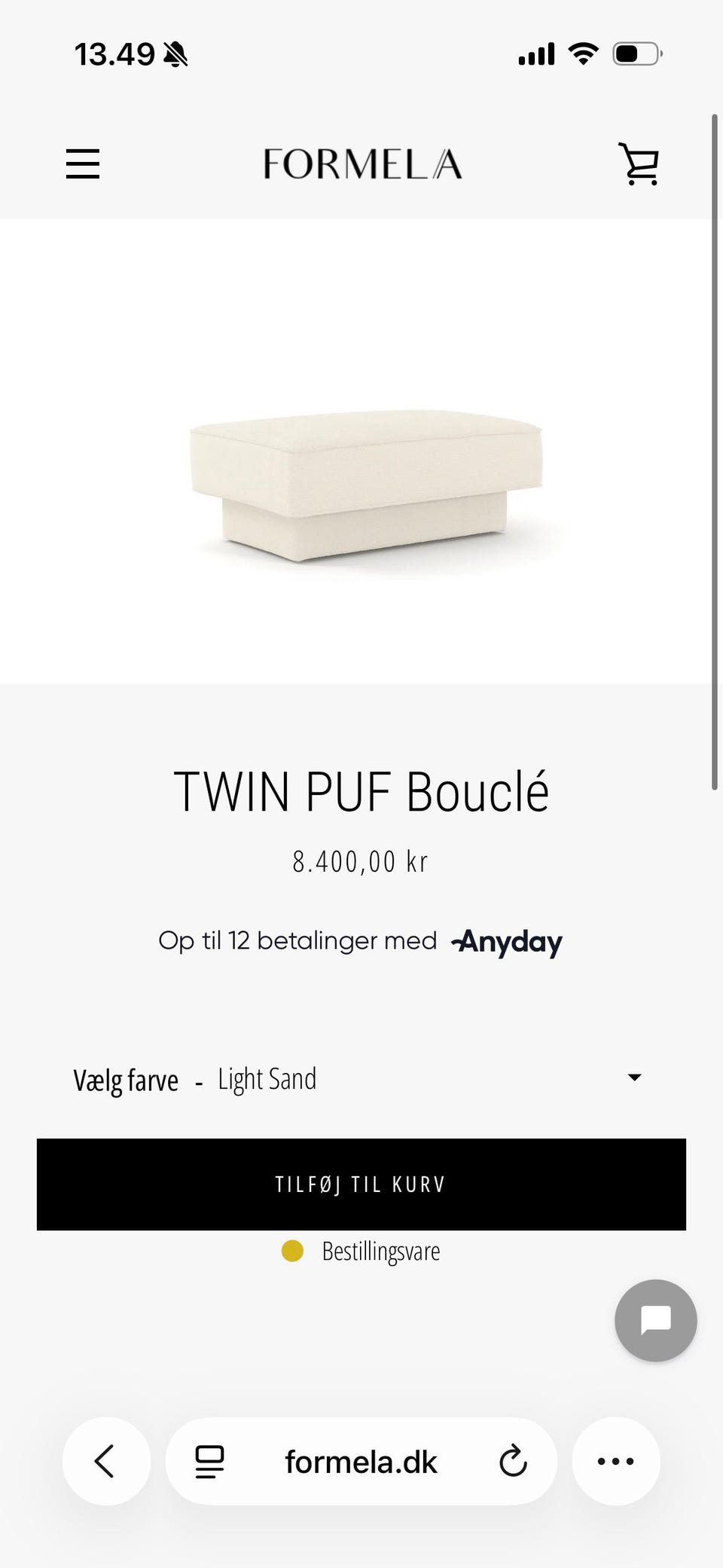Open the shopping cart
The image size is (723, 1568).
point(638,164)
